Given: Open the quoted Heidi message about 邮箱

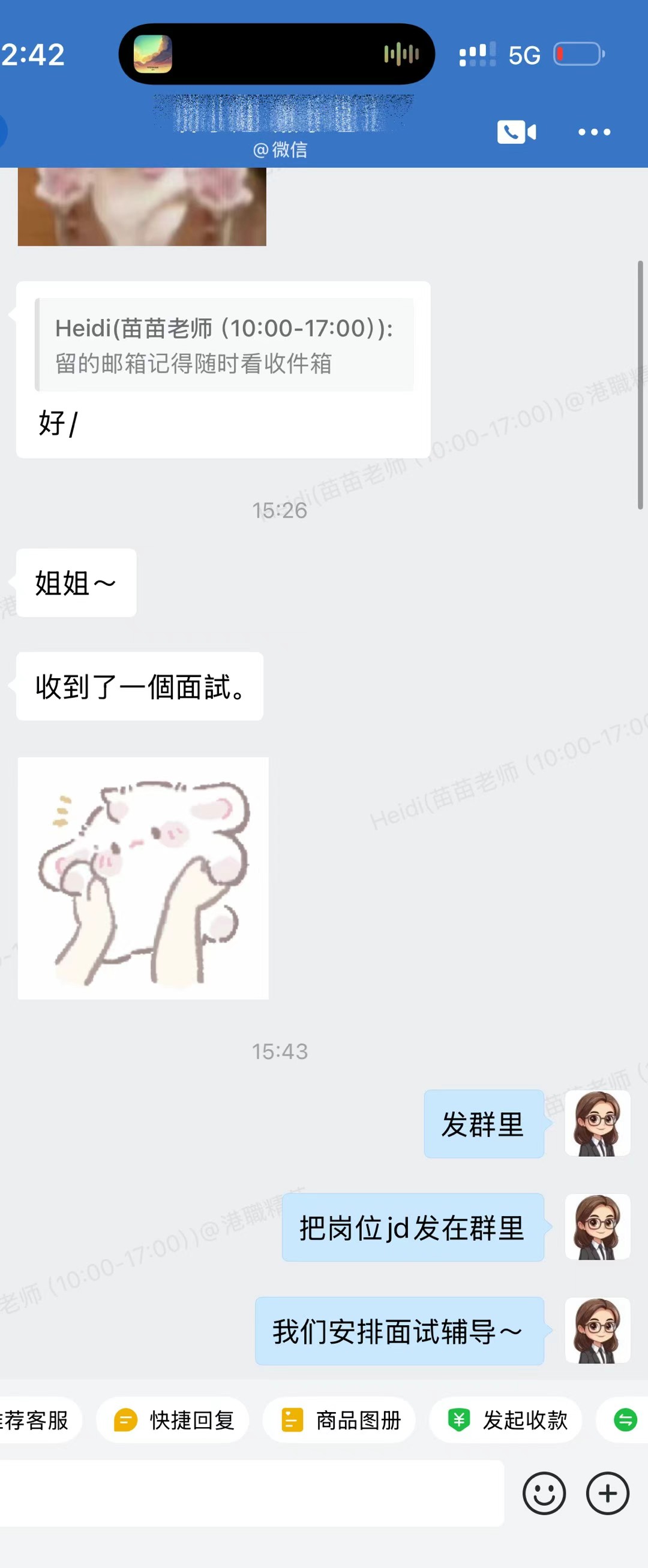Looking at the screenshot, I should pyautogui.click(x=224, y=345).
